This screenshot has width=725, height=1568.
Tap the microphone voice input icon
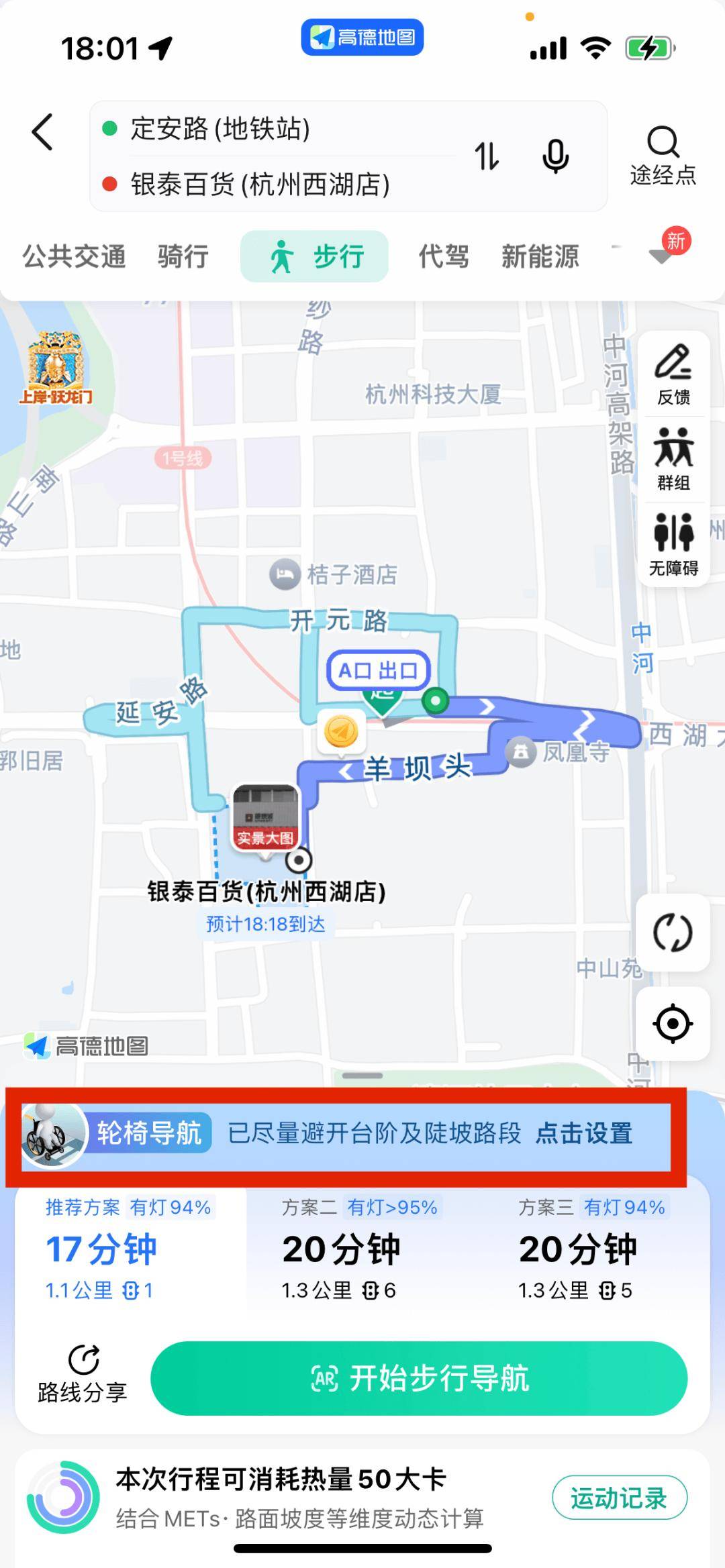coord(555,156)
